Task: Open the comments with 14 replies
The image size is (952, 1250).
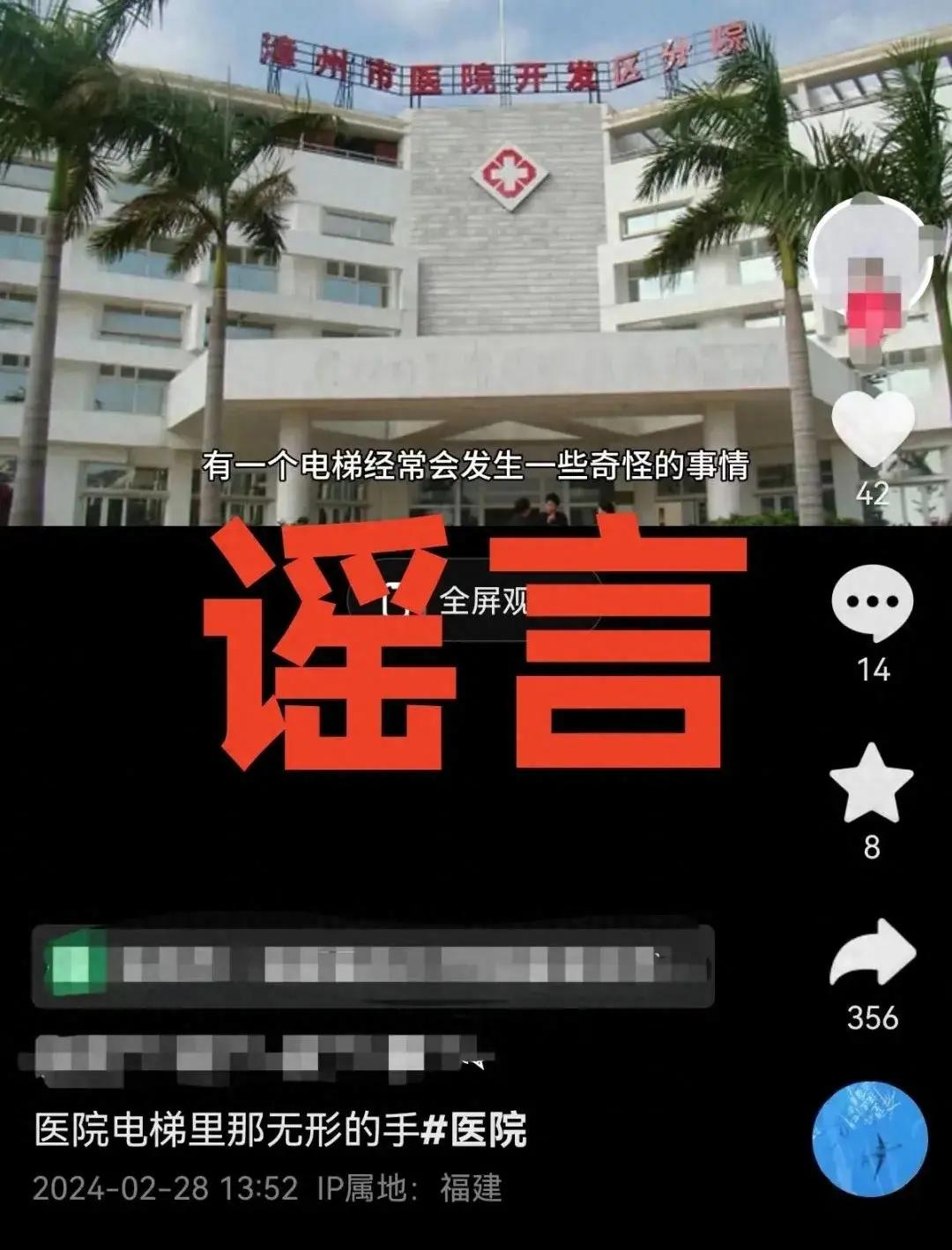Action: click(x=873, y=604)
